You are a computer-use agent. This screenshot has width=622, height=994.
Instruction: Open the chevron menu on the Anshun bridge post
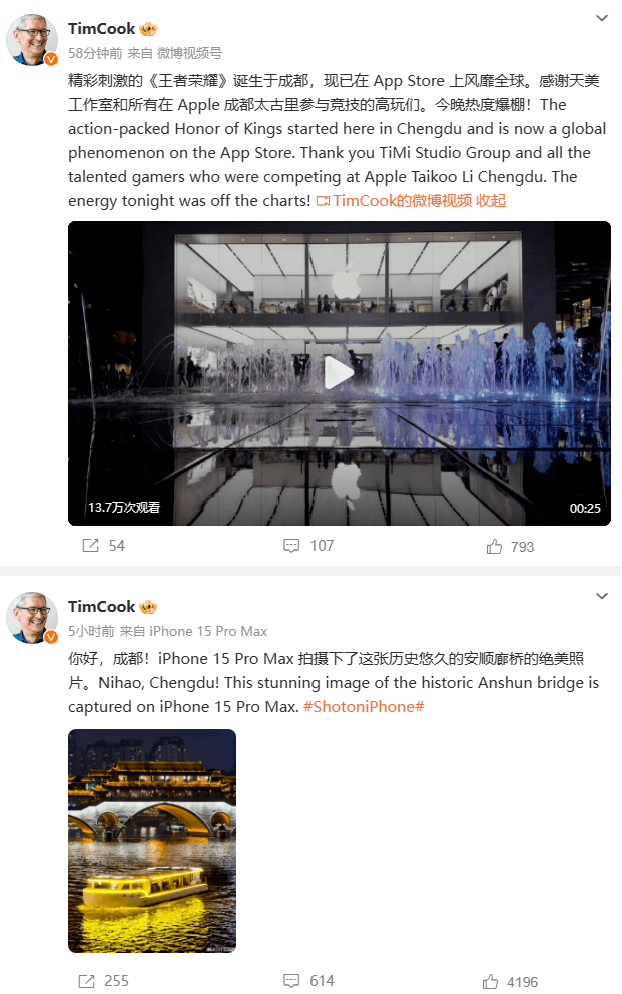(602, 596)
